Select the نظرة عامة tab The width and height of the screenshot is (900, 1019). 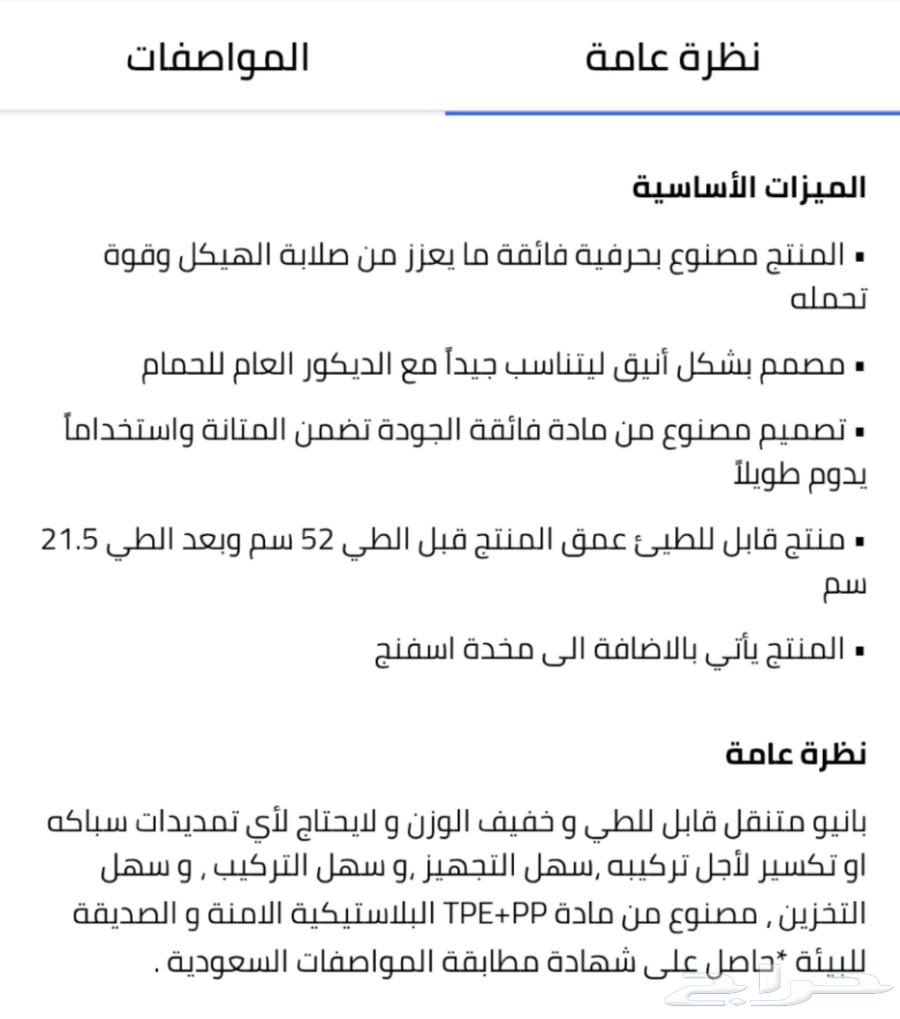point(672,57)
